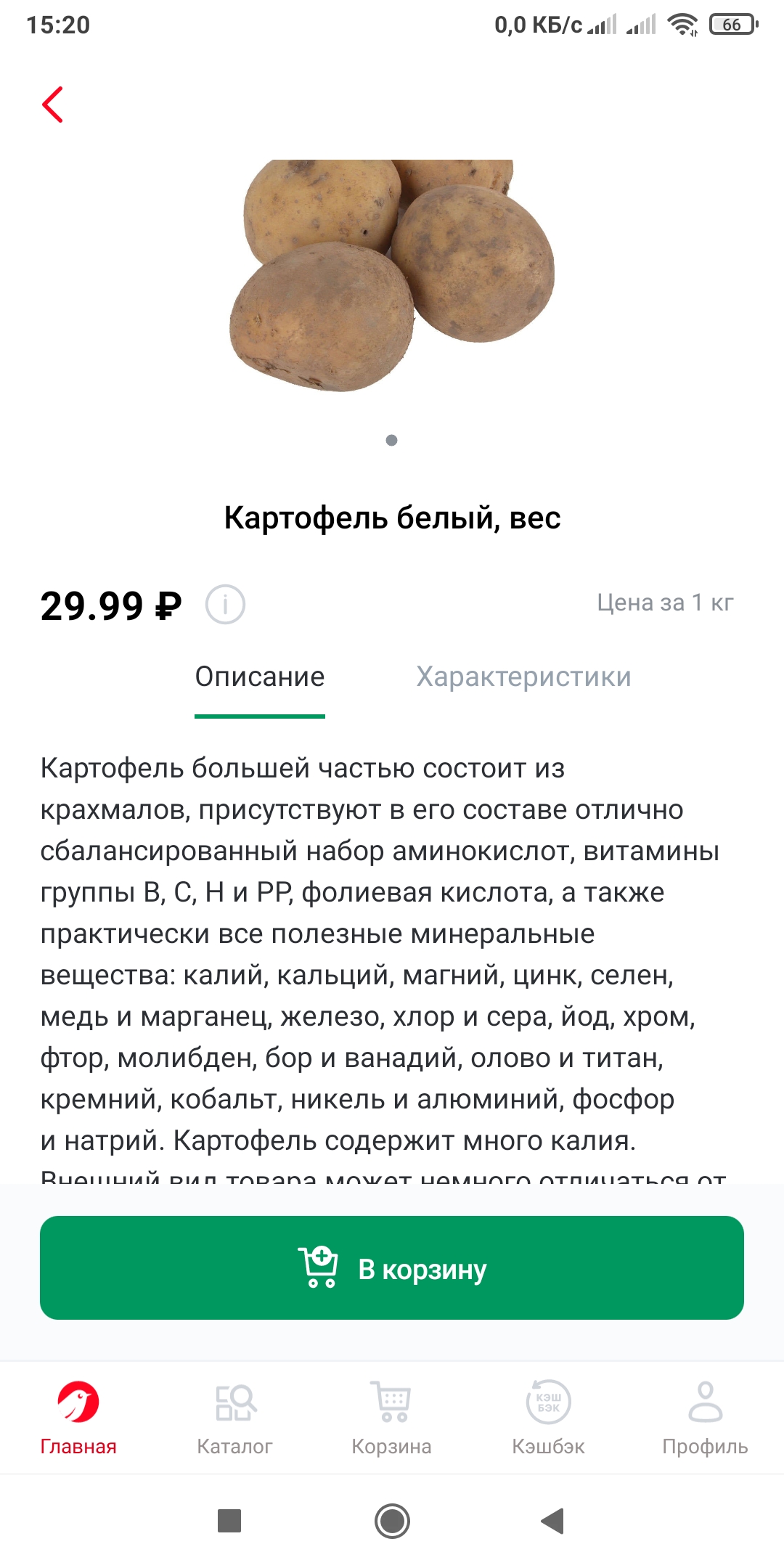
Task: Open recent apps via square button
Action: [229, 1520]
